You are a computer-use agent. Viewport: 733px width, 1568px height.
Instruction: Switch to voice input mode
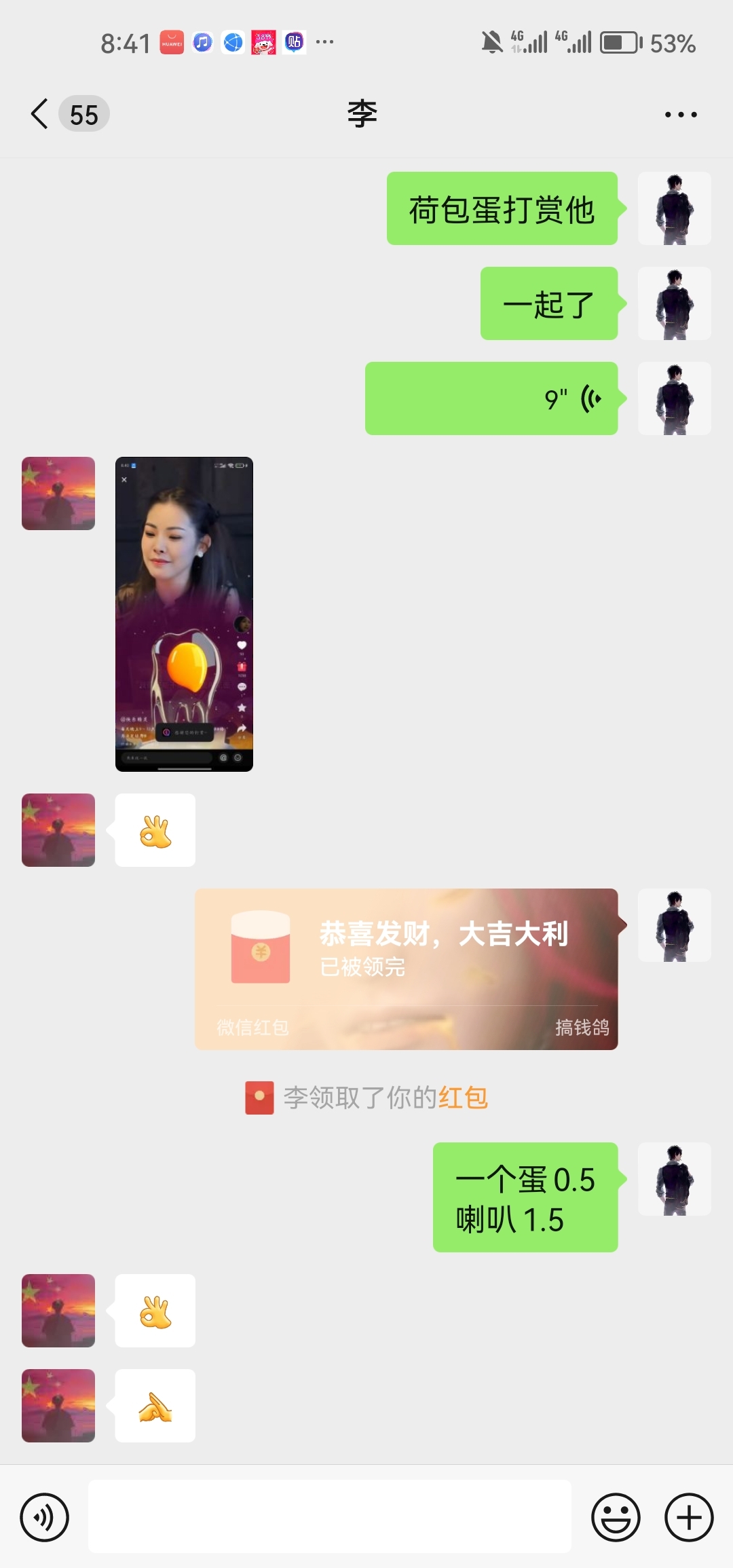click(x=45, y=1517)
